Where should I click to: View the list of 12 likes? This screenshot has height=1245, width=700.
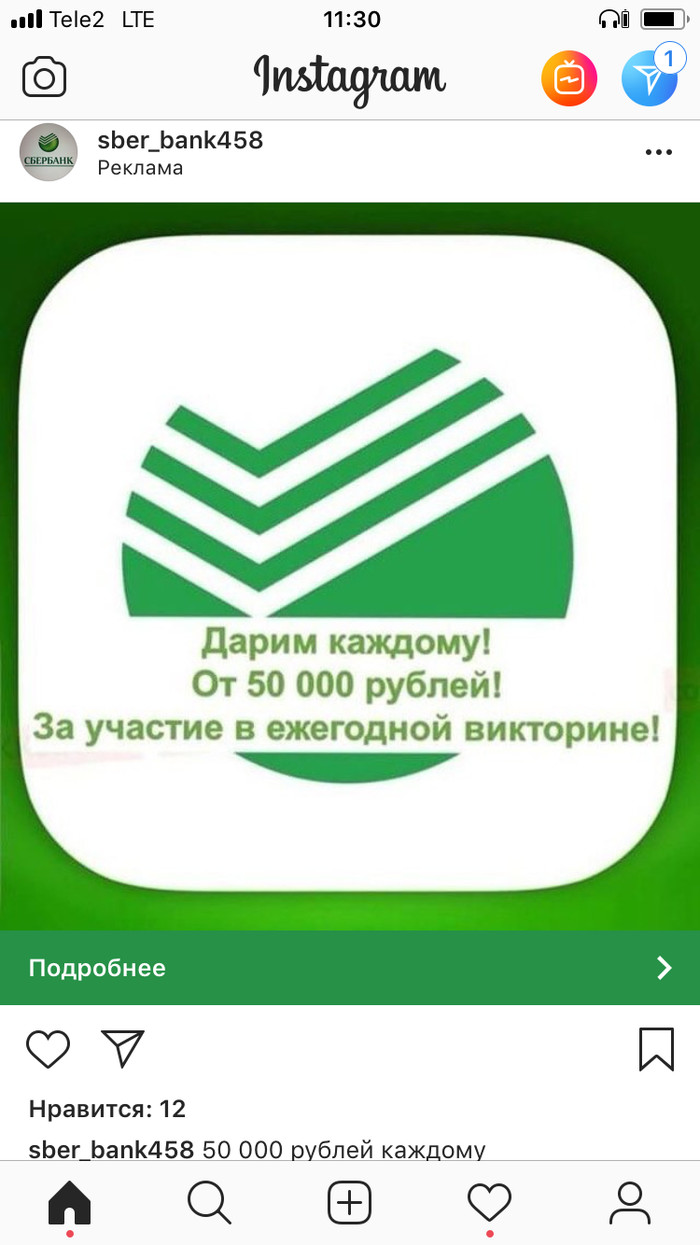107,1108
